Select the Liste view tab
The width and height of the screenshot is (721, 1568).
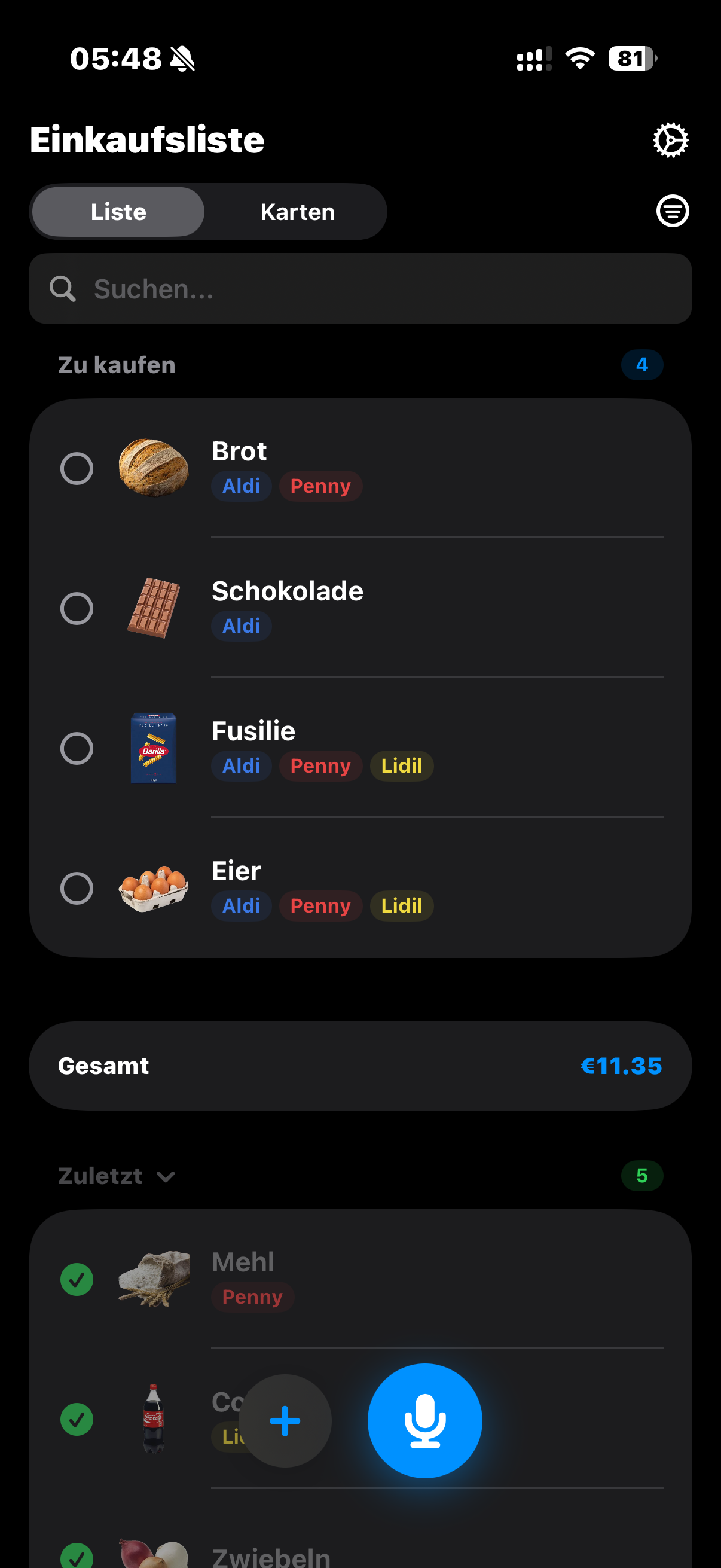(x=118, y=212)
